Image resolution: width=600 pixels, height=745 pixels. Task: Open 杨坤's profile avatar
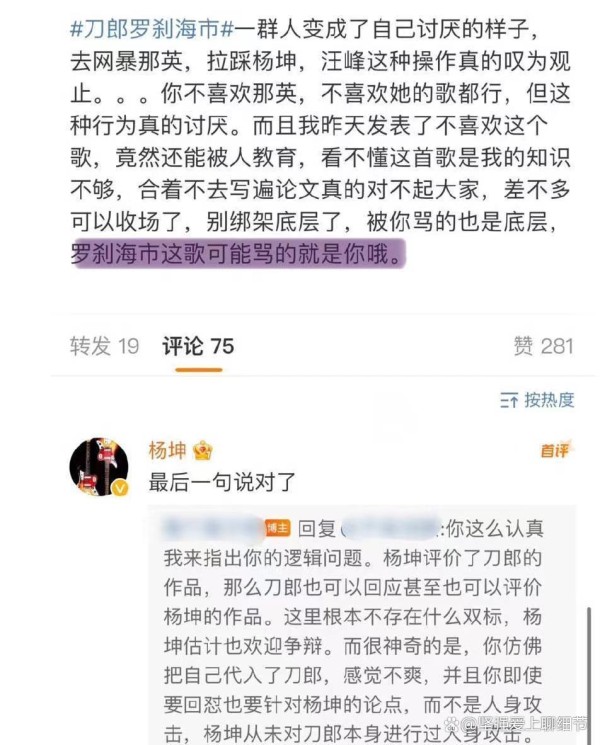point(99,466)
